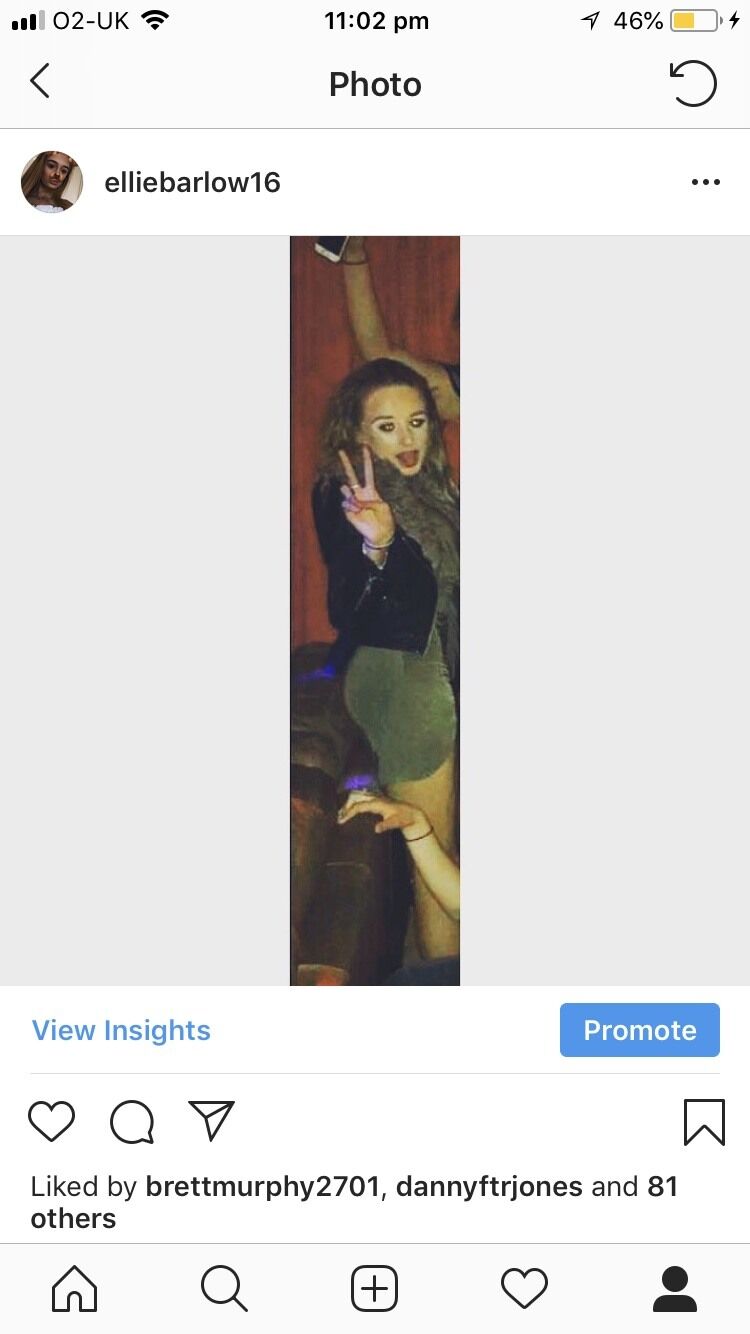This screenshot has height=1334, width=750.
Task: View brettmurphy2701's profile from likes
Action: (x=262, y=1187)
